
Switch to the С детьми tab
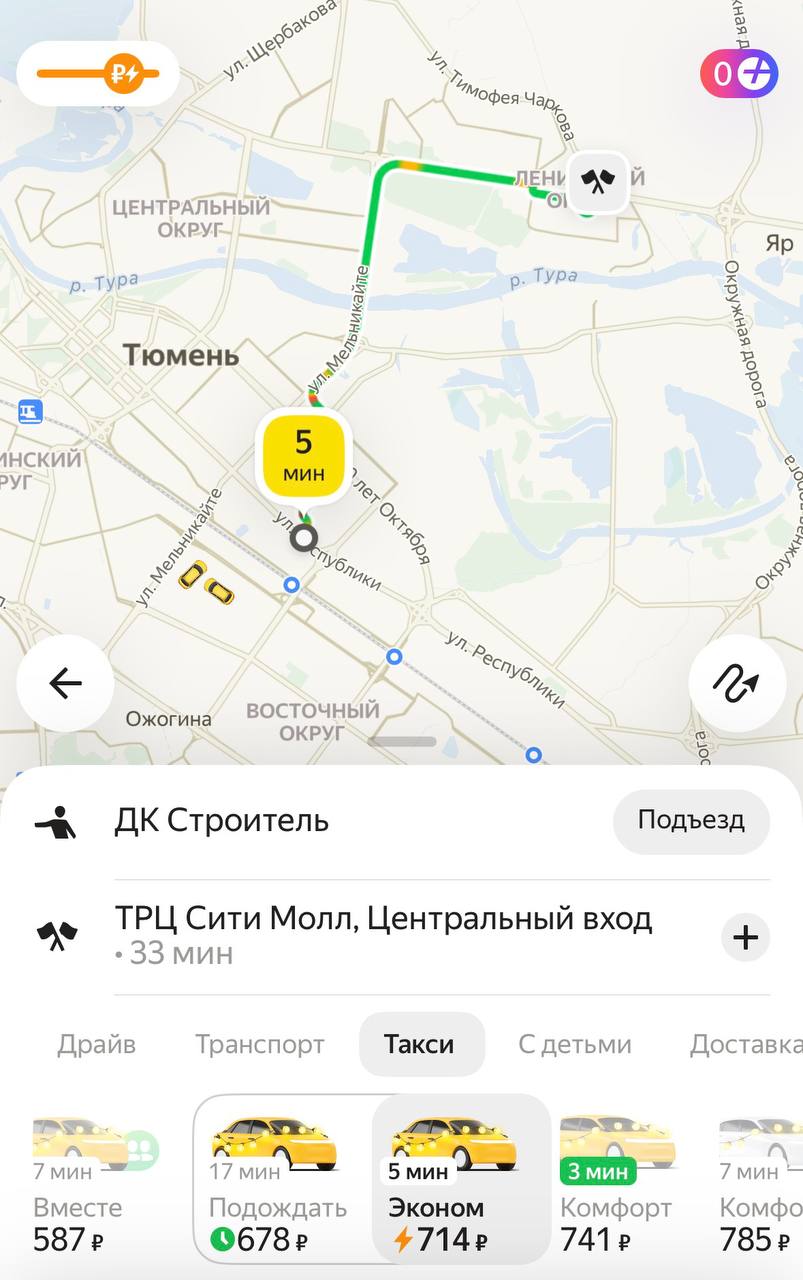(575, 1045)
